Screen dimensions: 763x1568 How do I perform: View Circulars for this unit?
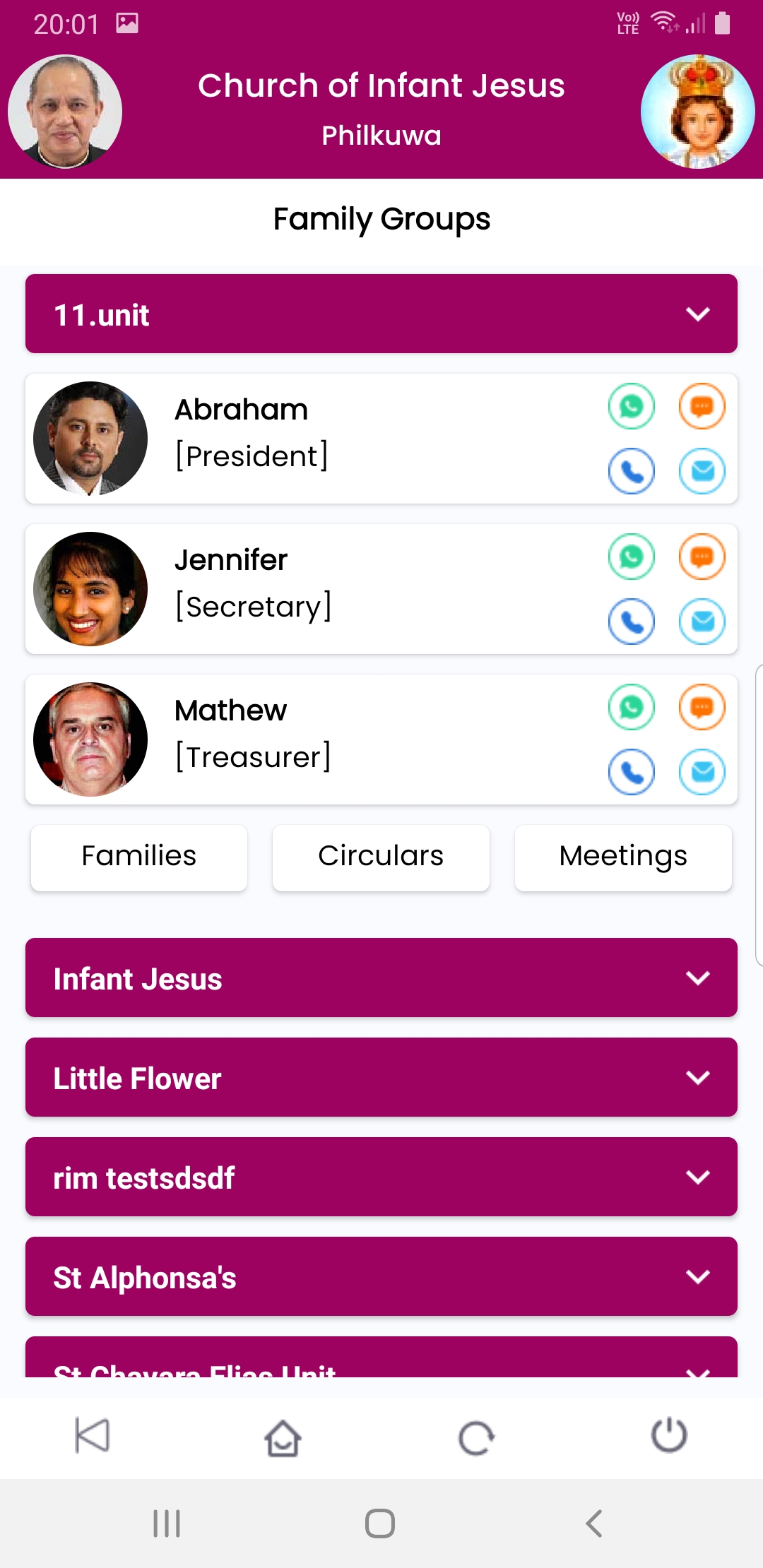point(381,857)
